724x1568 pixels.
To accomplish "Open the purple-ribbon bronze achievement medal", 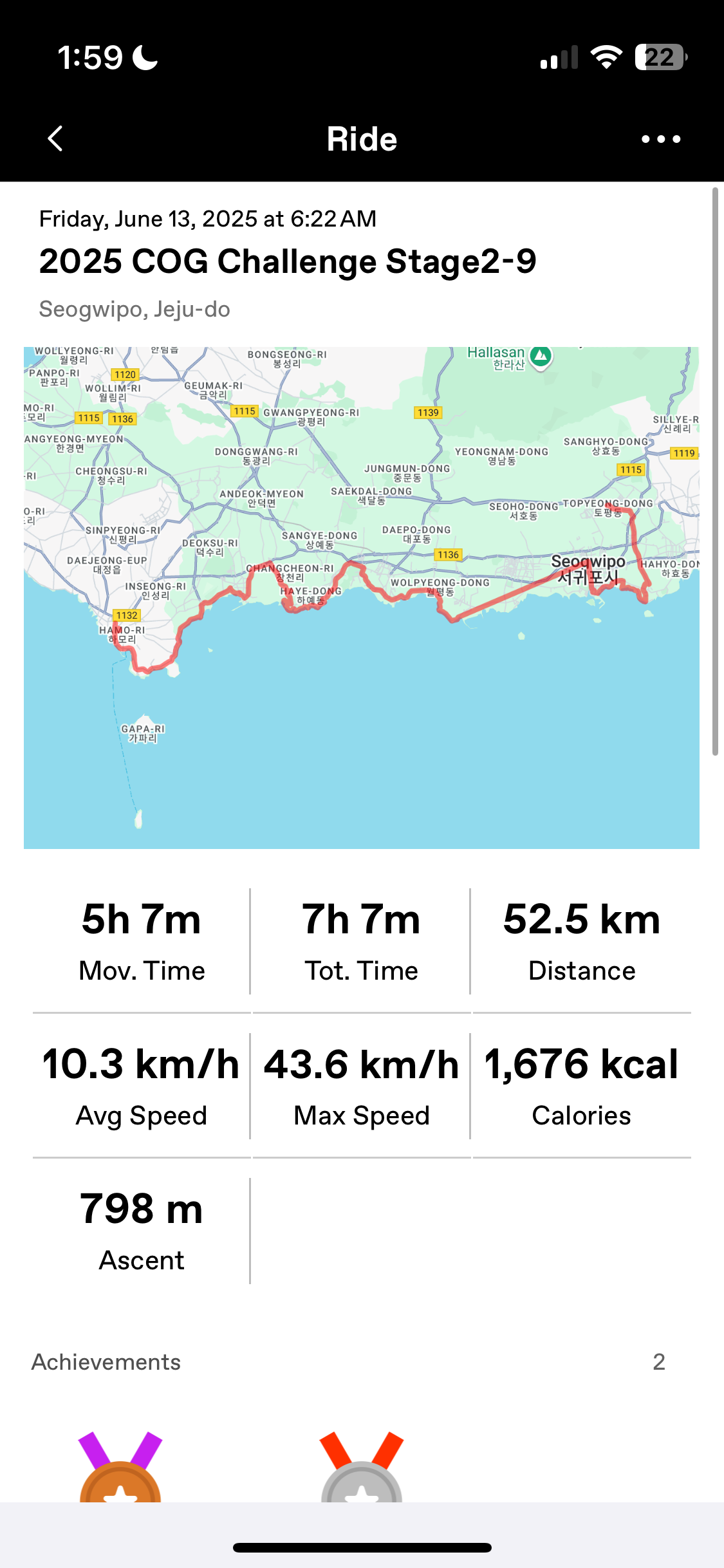I will pyautogui.click(x=120, y=1467).
